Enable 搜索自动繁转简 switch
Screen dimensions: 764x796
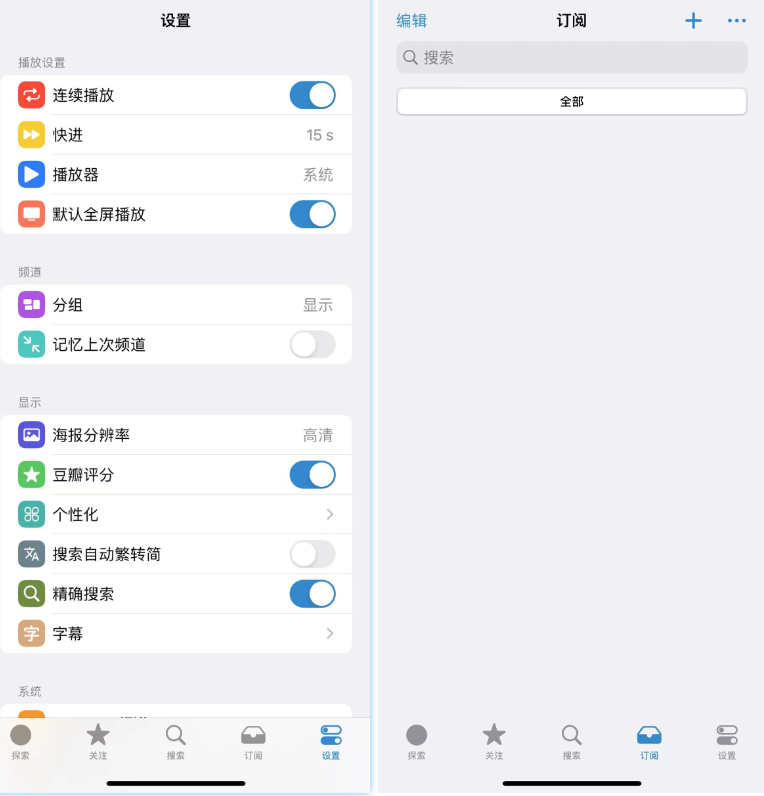click(312, 554)
